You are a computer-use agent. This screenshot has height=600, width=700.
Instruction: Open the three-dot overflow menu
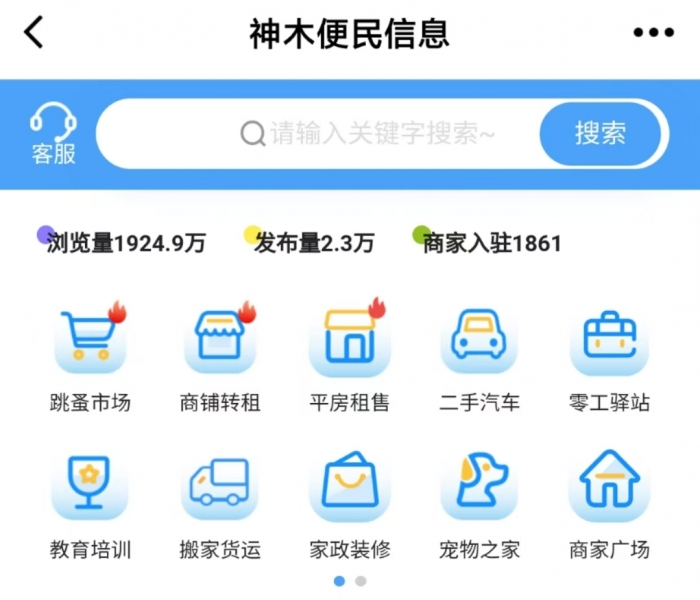[x=653, y=33]
